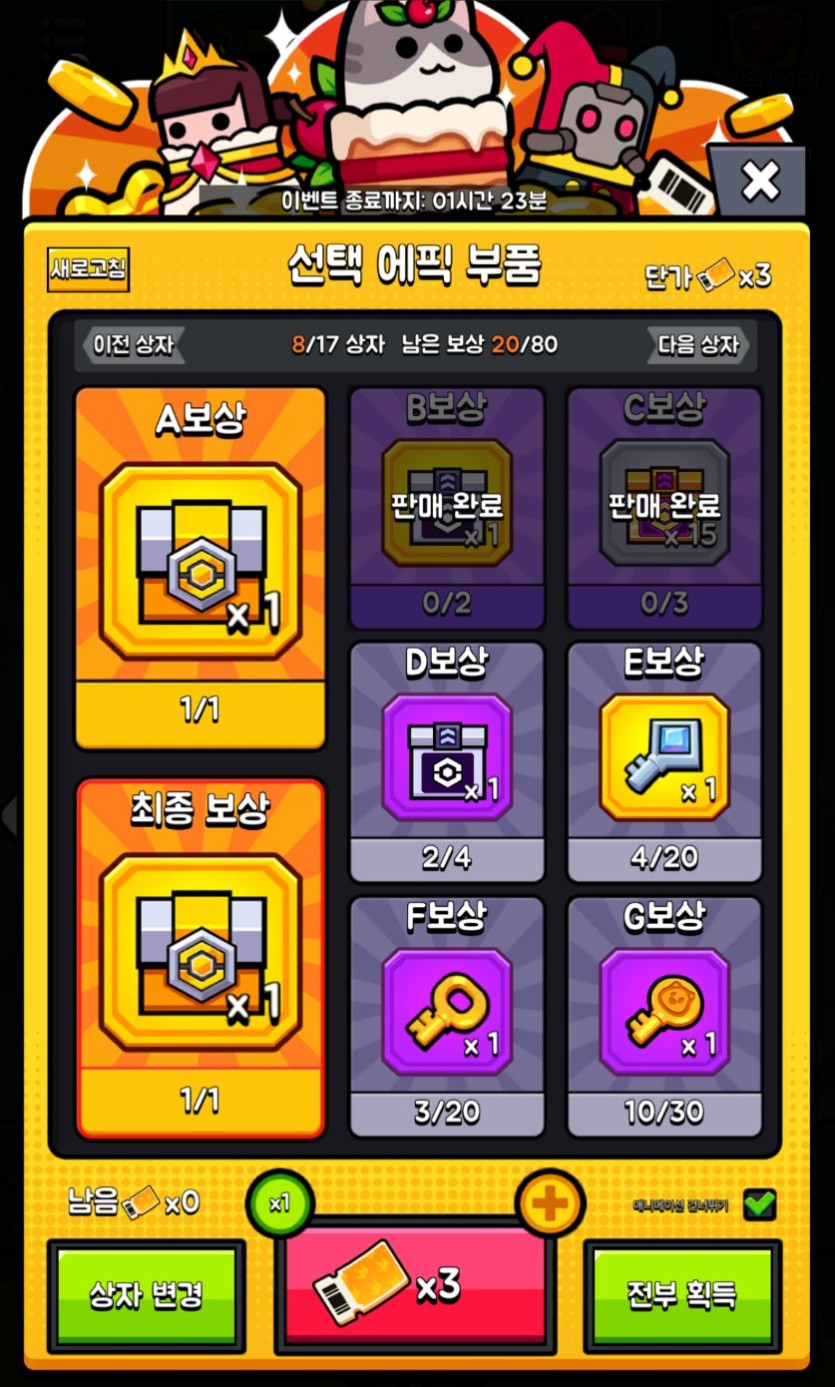The height and width of the screenshot is (1387, 835).
Task: Increase draw count with the plus button
Action: 549,1203
